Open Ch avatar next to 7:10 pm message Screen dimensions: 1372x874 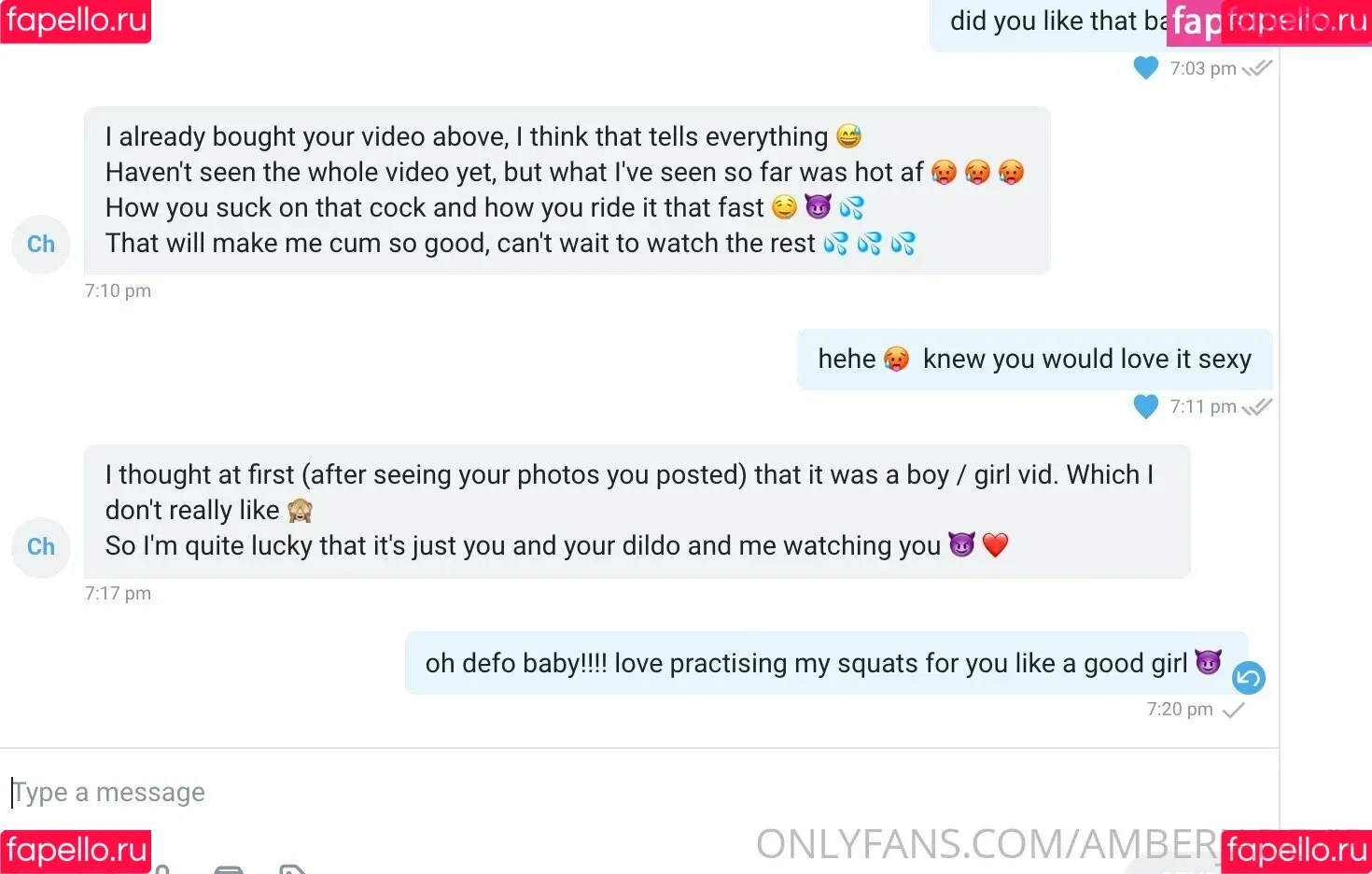coord(41,245)
